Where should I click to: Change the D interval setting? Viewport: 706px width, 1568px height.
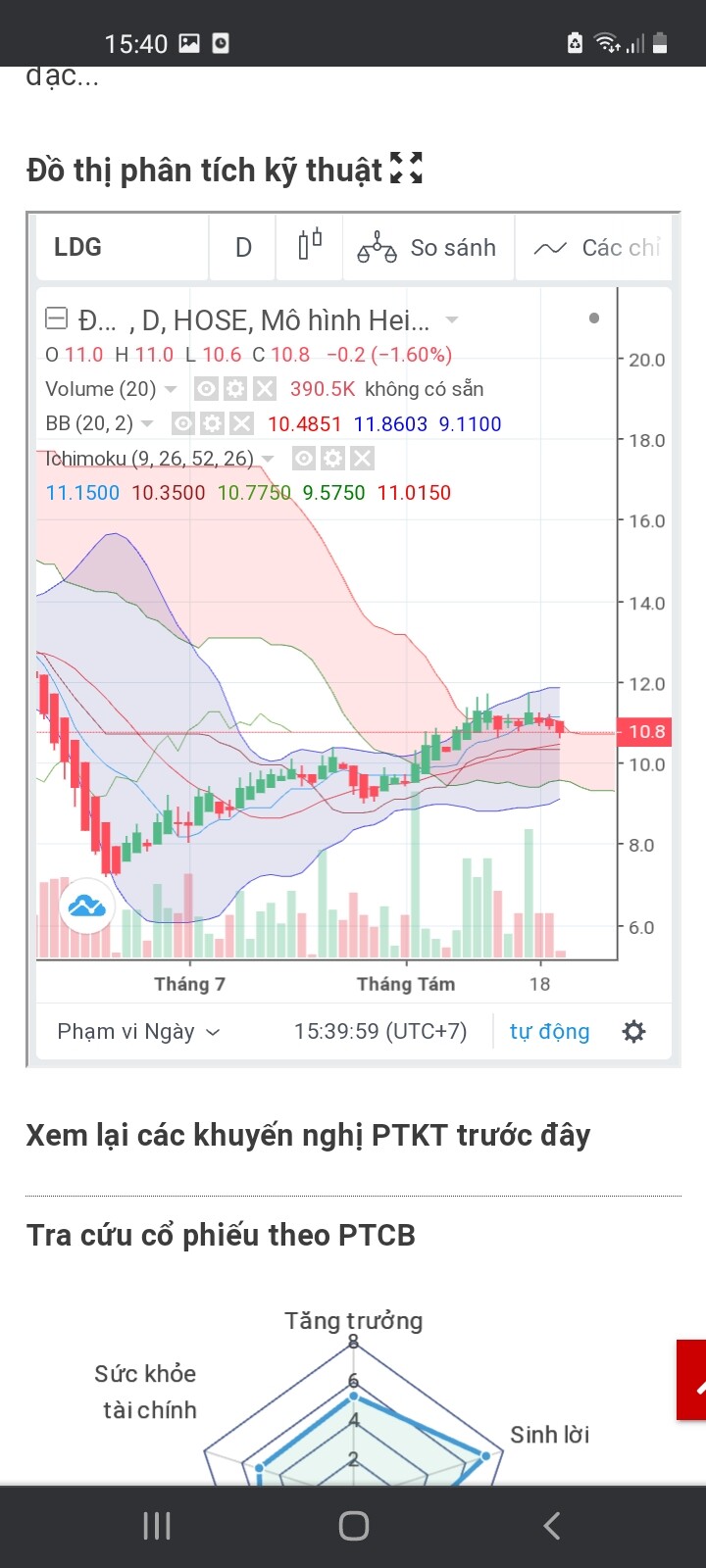click(243, 248)
